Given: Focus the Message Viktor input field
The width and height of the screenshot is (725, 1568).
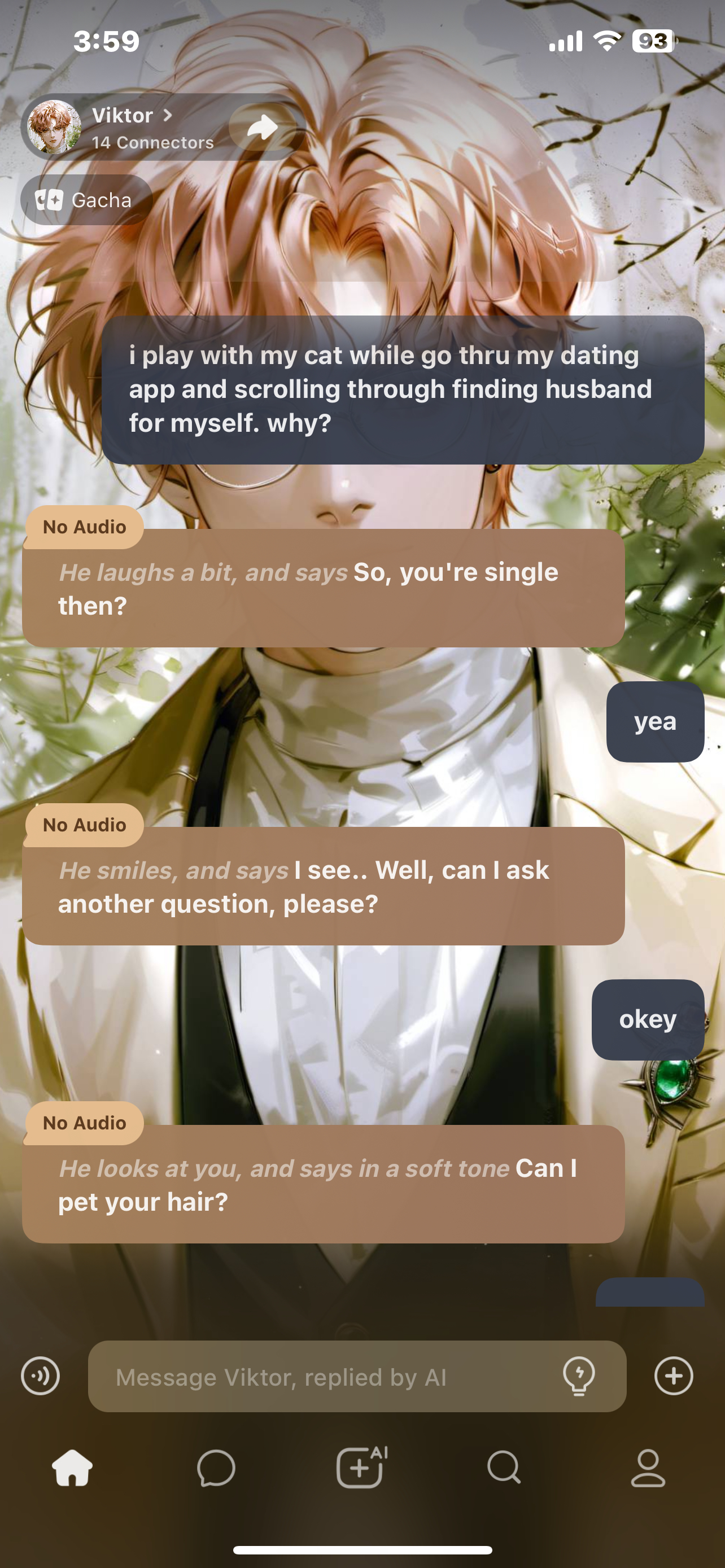Looking at the screenshot, I should 329,1377.
